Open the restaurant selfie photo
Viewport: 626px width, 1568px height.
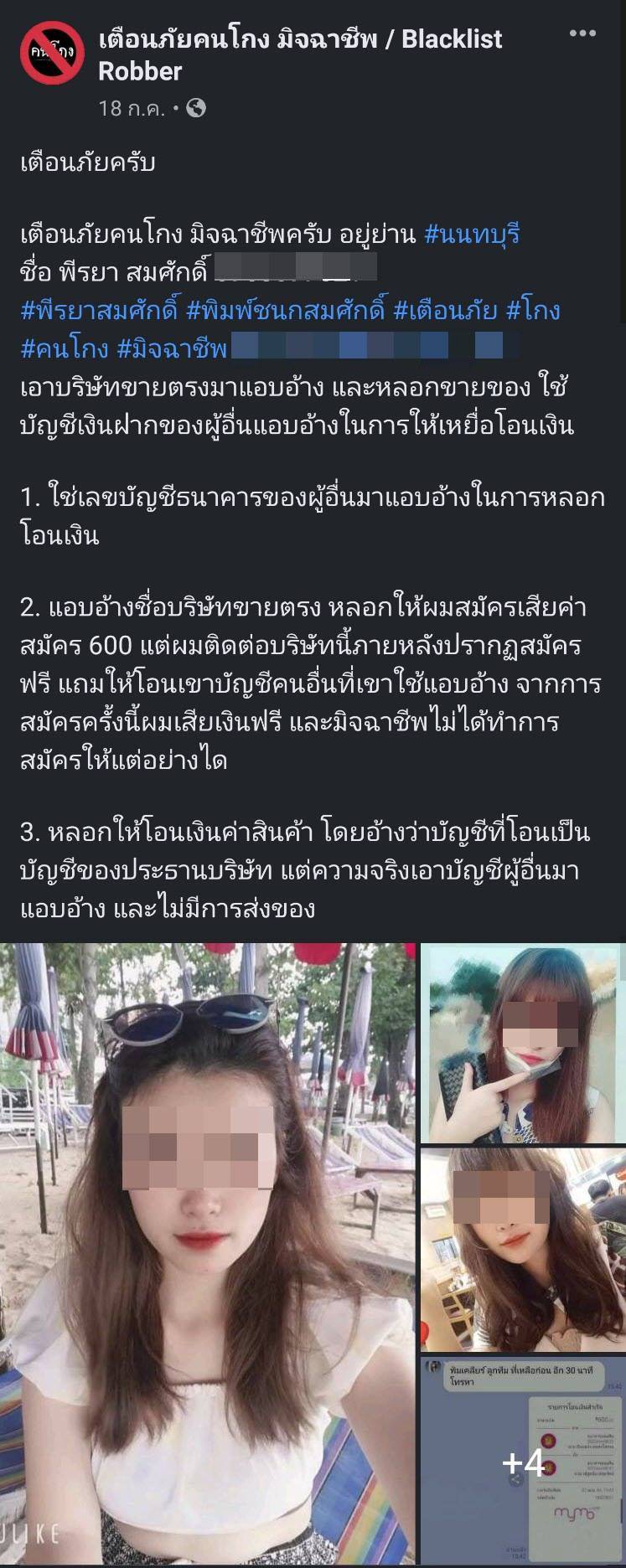[x=522, y=1249]
